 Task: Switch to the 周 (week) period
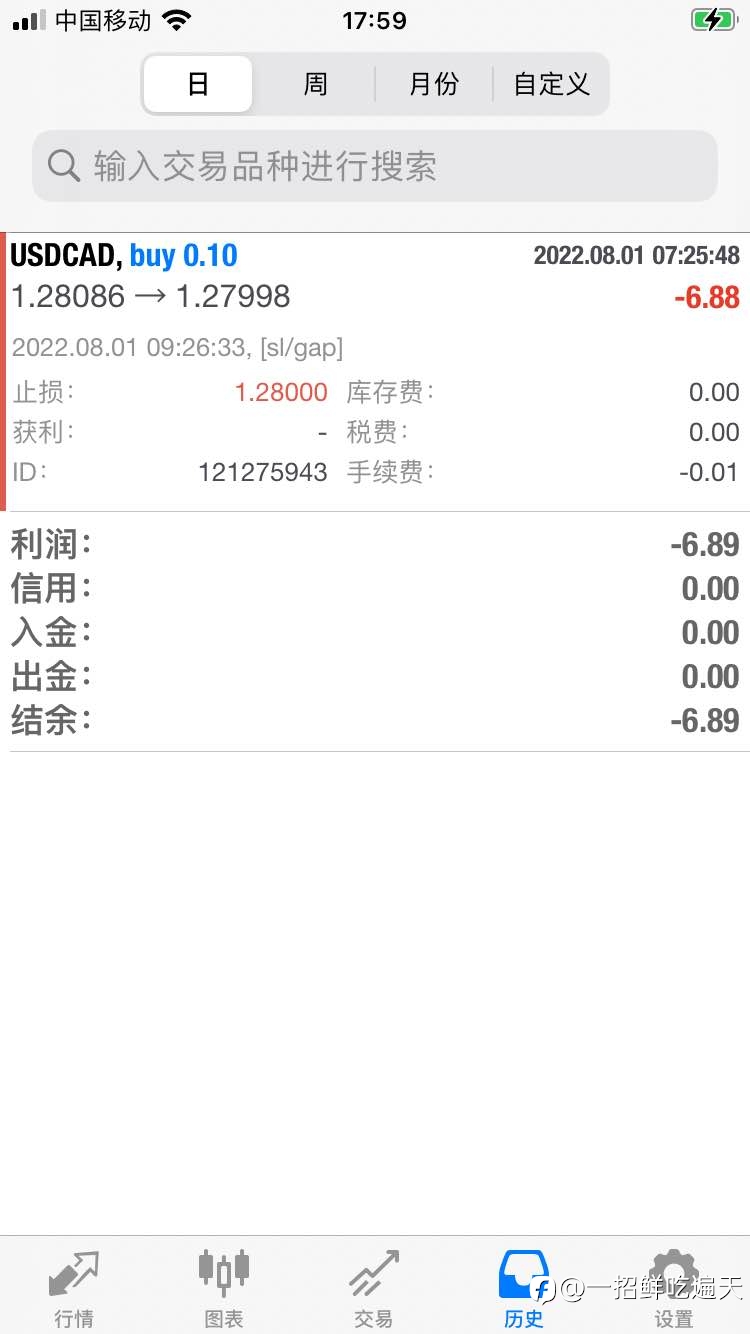click(315, 84)
